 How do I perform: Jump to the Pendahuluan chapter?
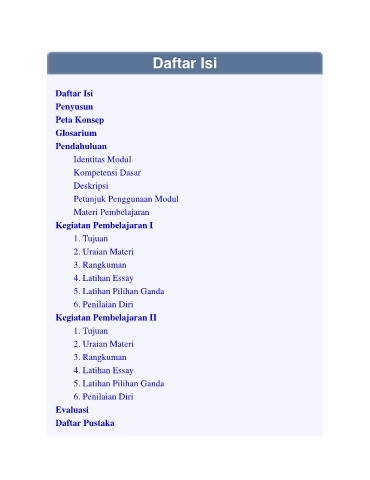(81, 146)
